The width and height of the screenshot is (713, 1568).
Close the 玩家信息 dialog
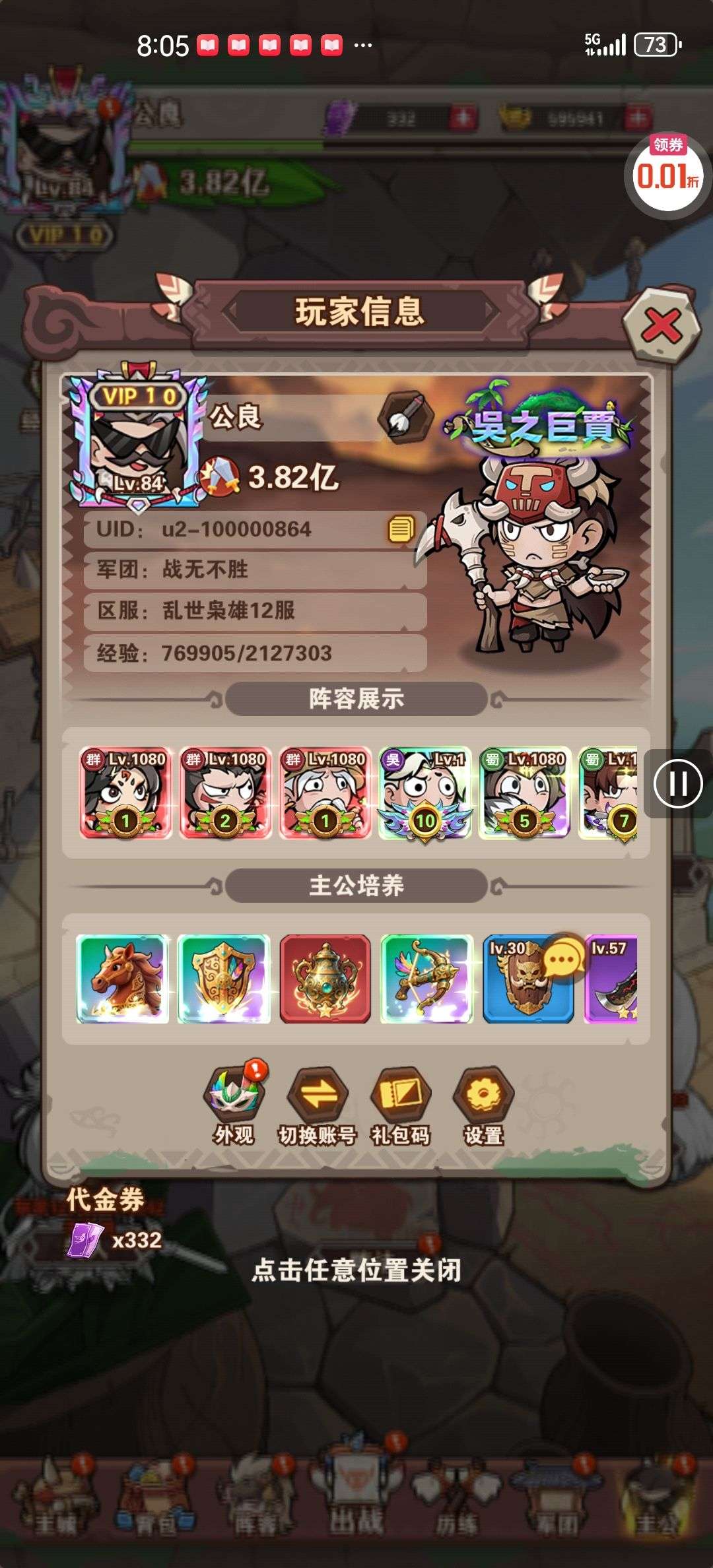pyautogui.click(x=662, y=325)
